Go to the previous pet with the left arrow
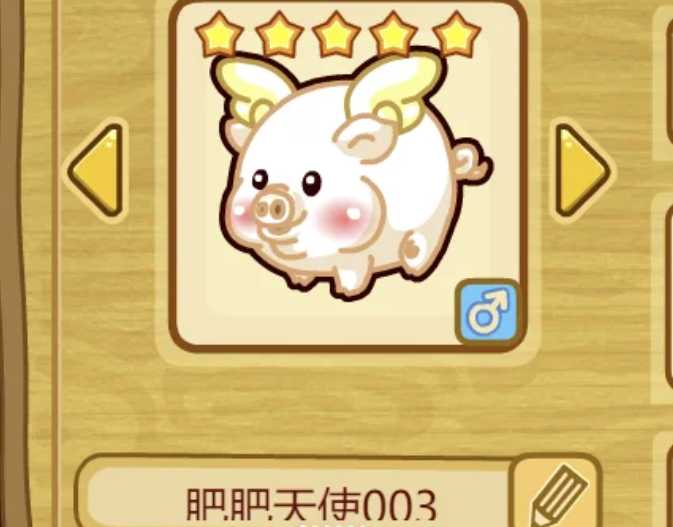Viewport: 673px width, 527px height. point(97,170)
